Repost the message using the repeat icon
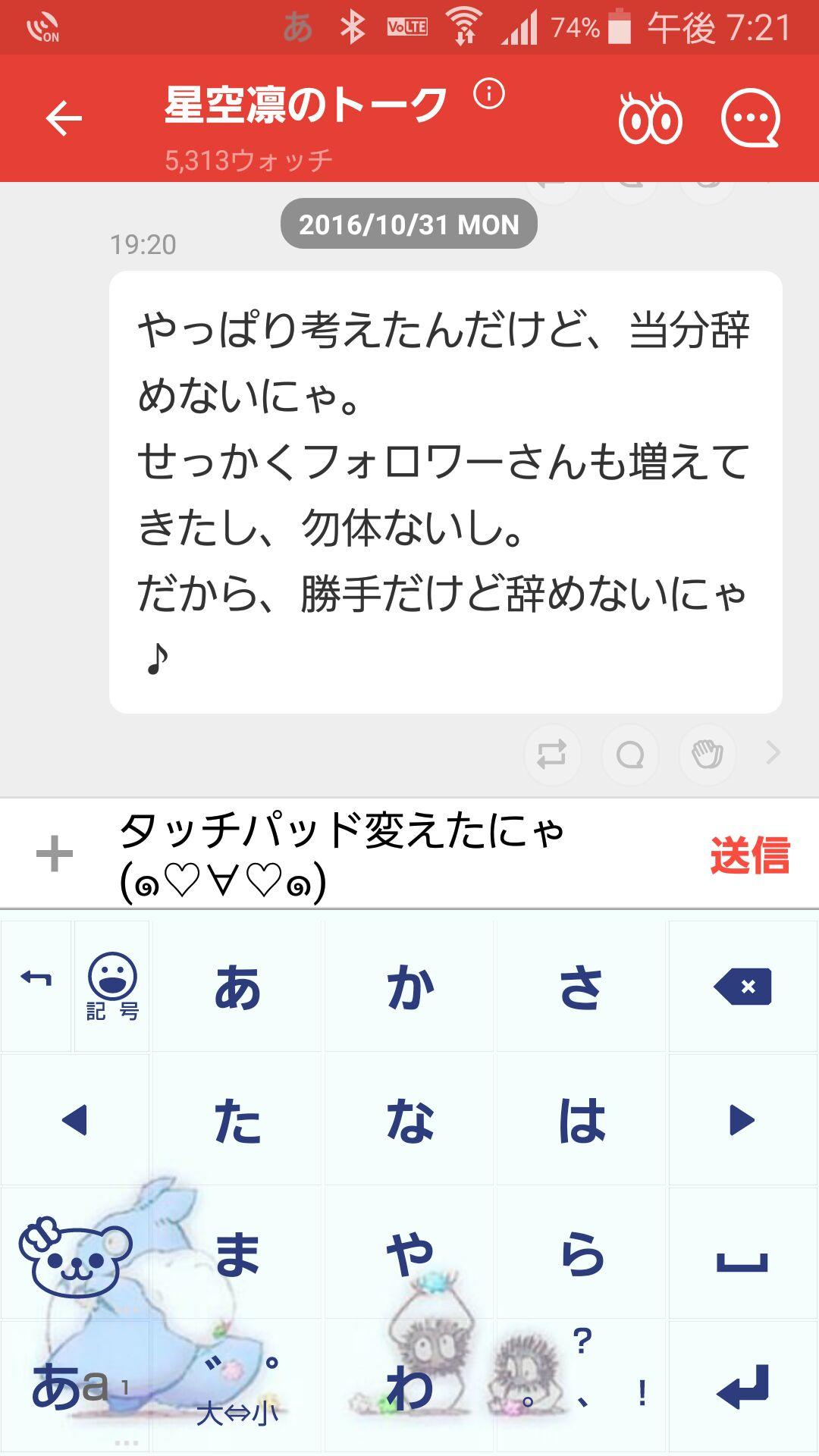The image size is (819, 1456). 553,755
